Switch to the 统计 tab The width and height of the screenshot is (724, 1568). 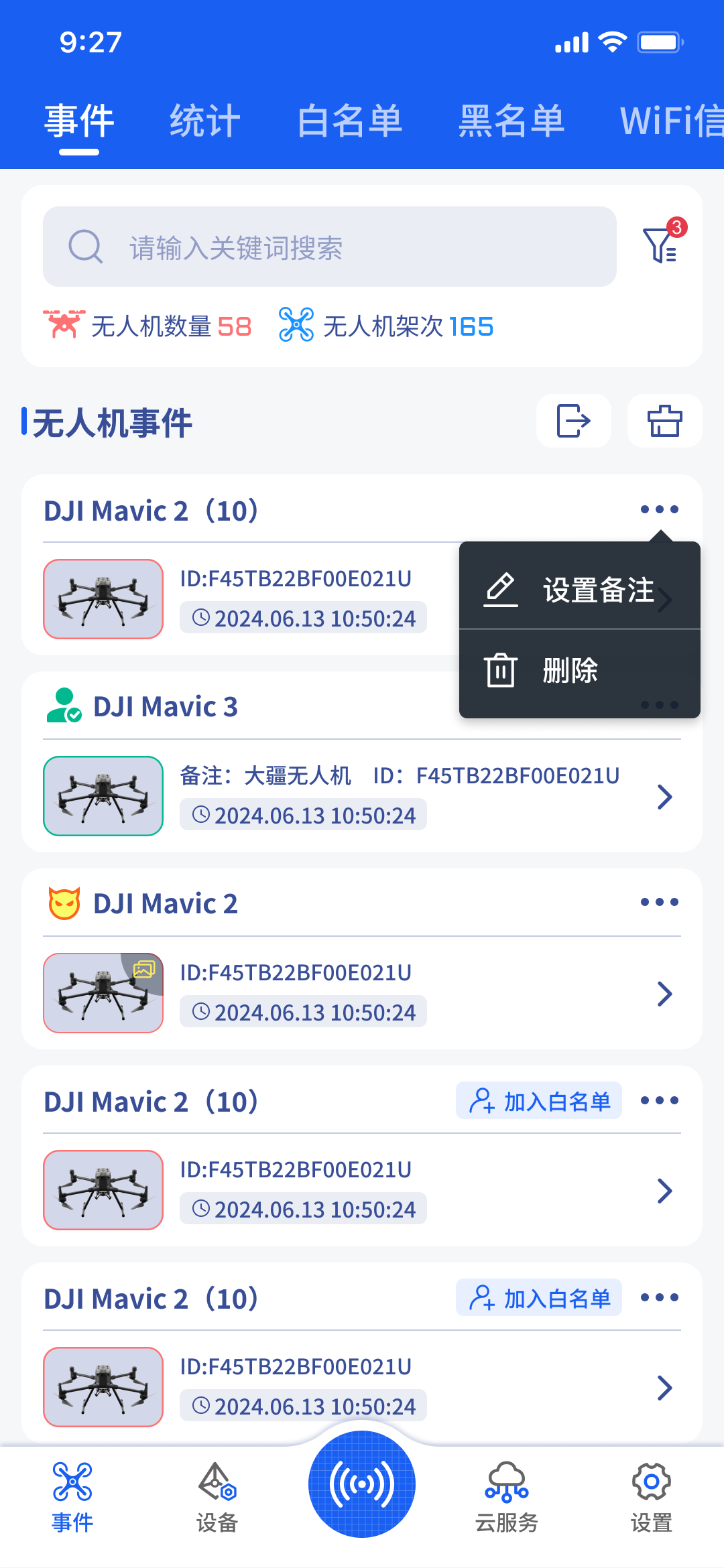pyautogui.click(x=204, y=122)
